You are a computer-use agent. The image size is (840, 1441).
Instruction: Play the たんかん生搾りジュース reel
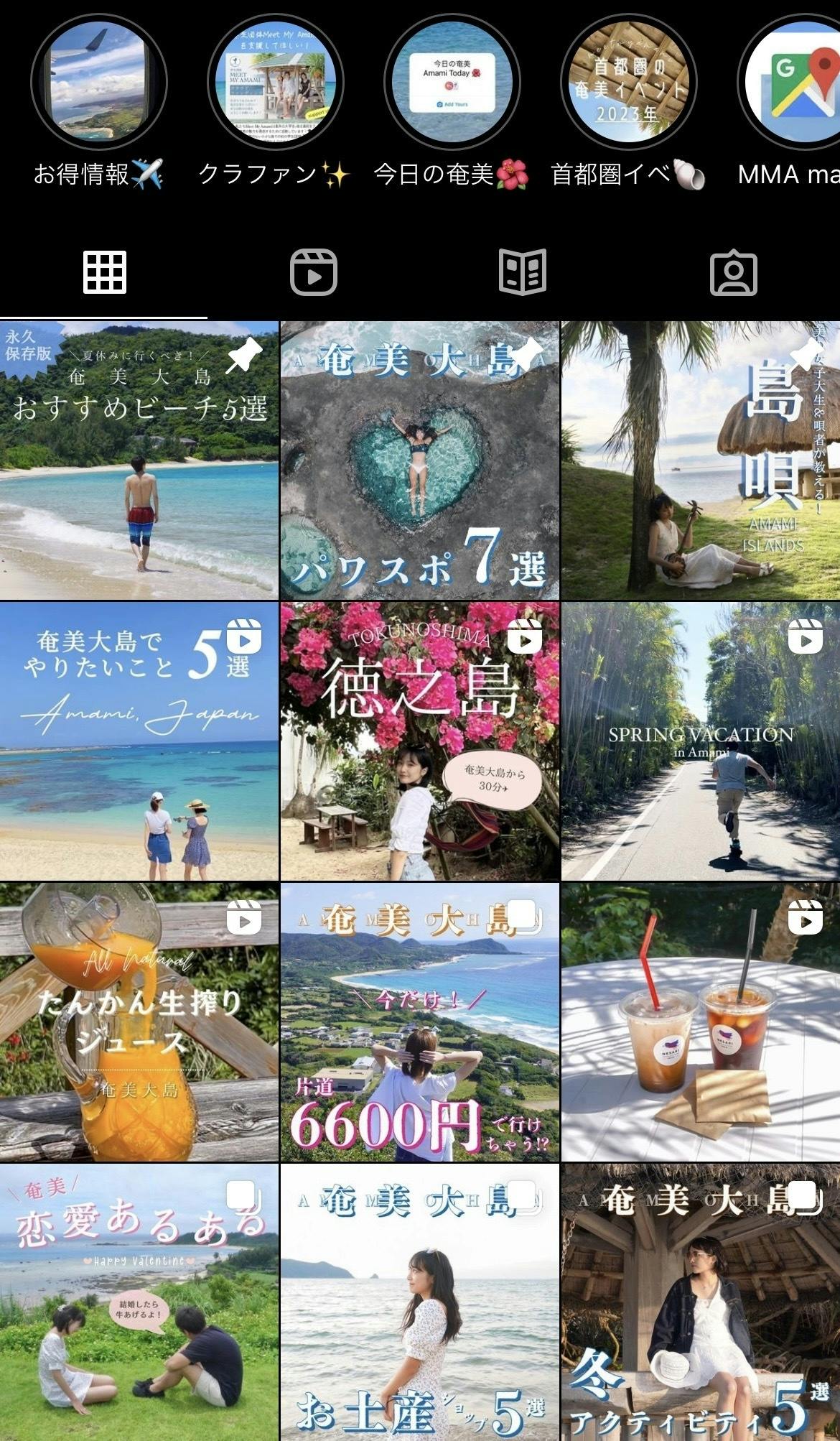139,1021
